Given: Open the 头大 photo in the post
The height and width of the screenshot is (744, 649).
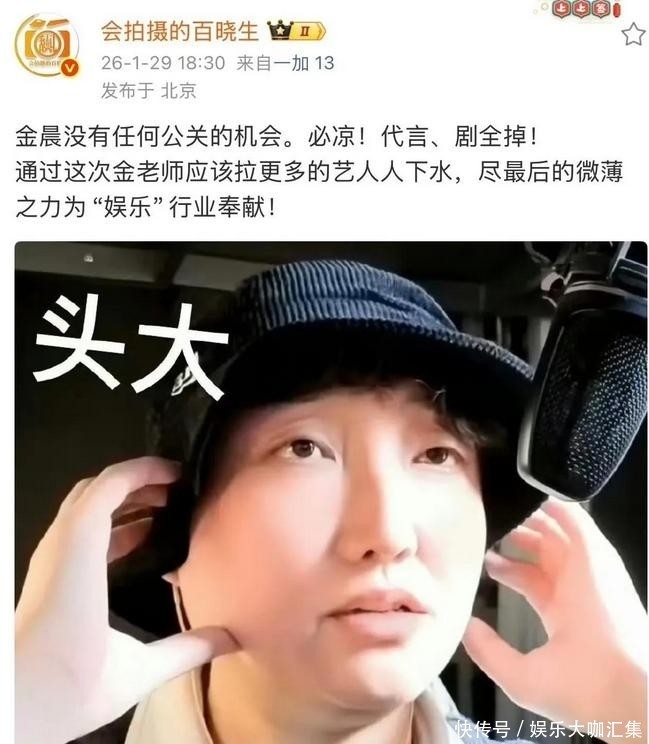Looking at the screenshot, I should pos(330,490).
